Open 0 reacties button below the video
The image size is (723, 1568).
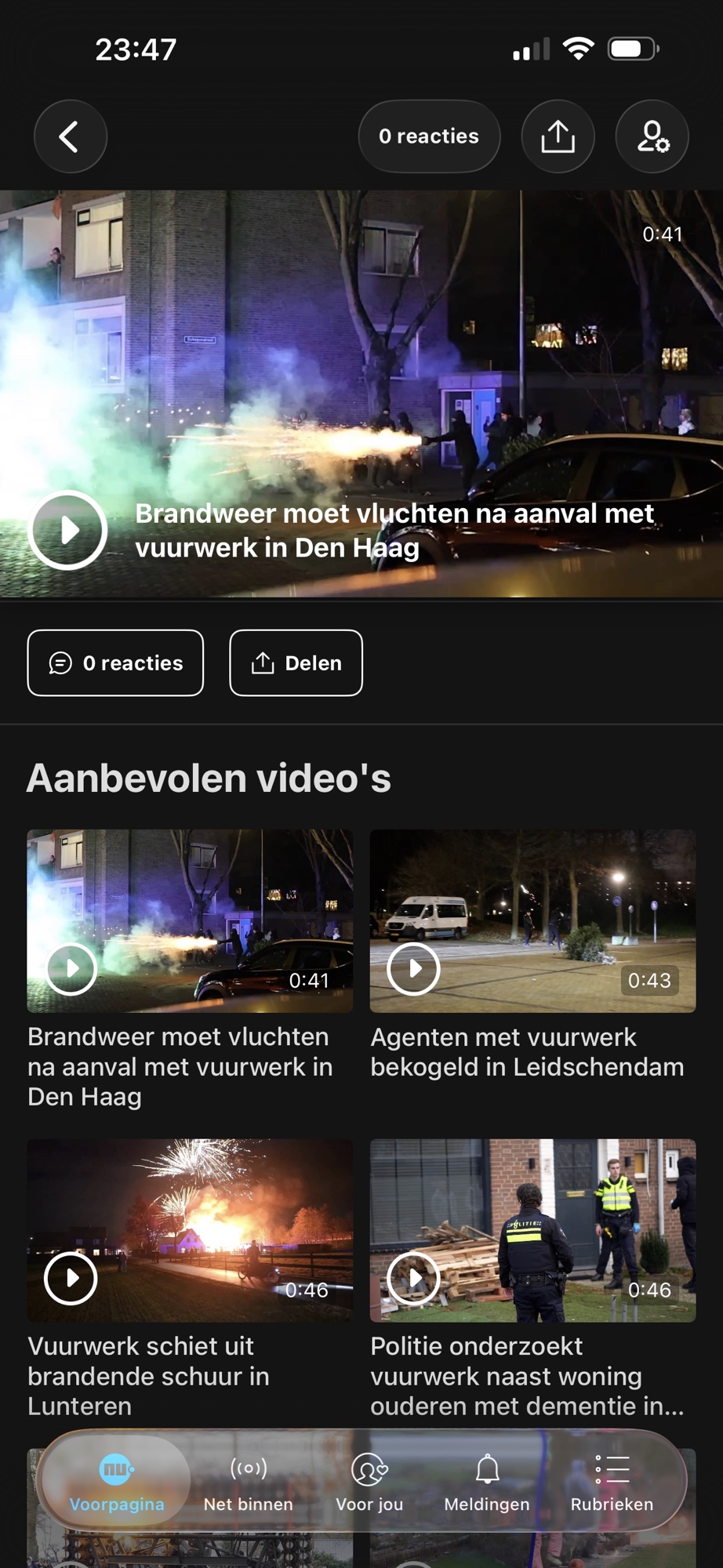coord(115,663)
